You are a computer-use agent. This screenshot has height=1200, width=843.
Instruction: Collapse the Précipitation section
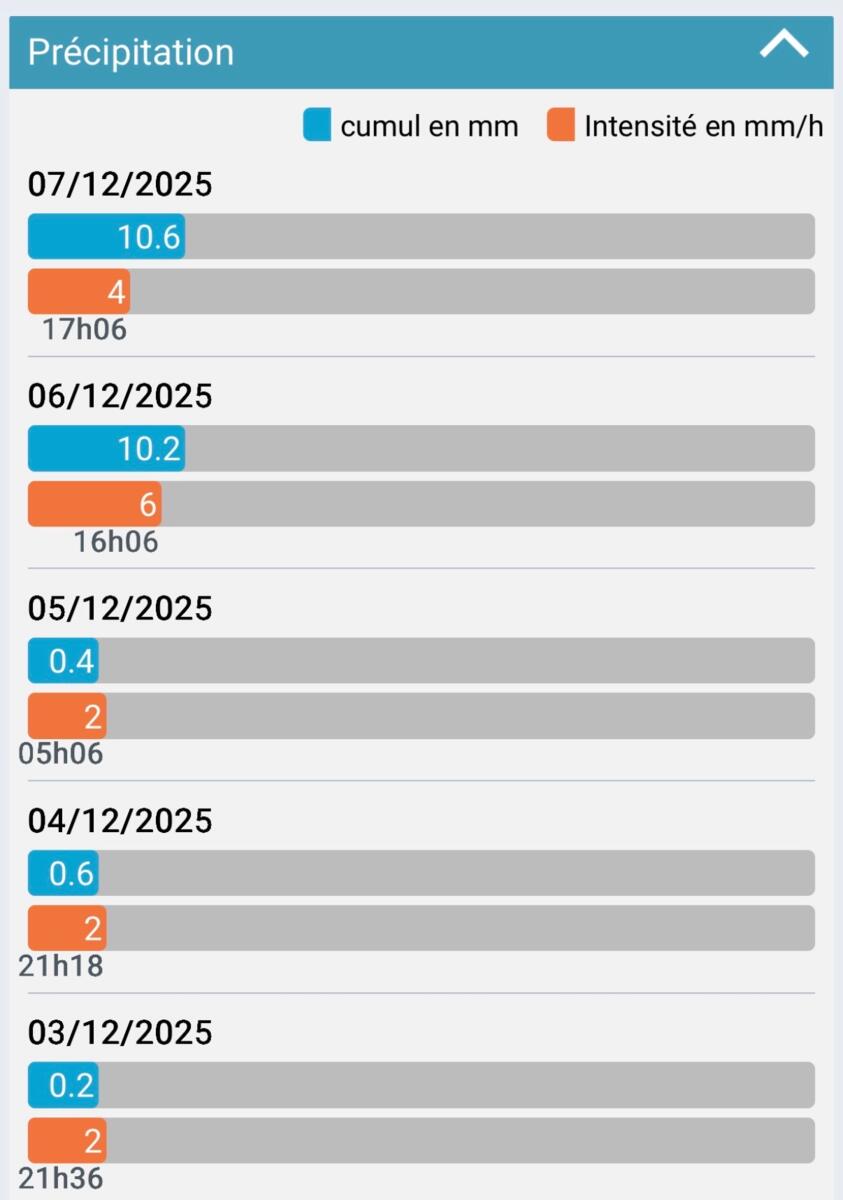pos(783,46)
